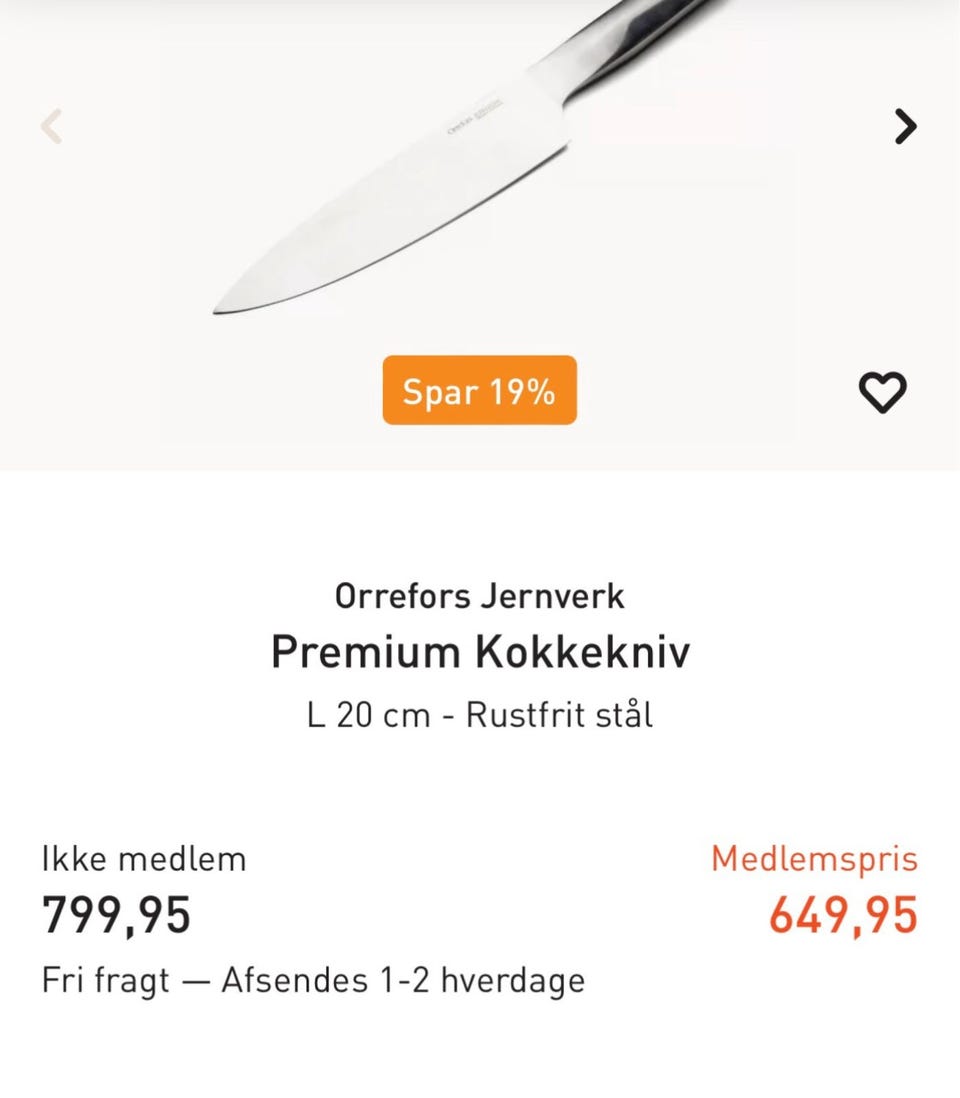Screen dimensions: 960x1098
Task: Add the Premium Kokkekniv to favorites
Action: [882, 392]
